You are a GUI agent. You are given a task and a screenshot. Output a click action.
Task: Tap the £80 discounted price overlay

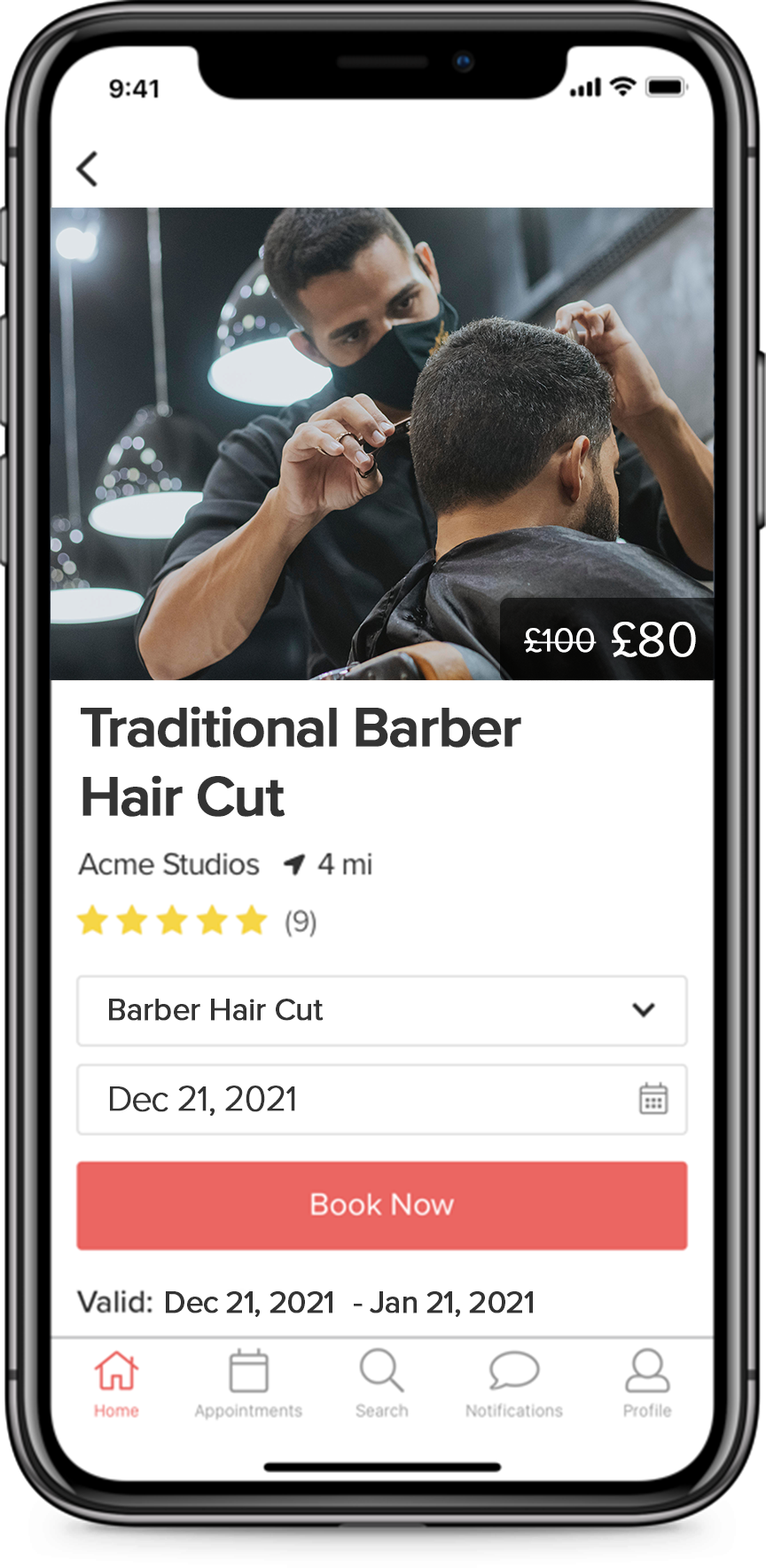pyautogui.click(x=653, y=638)
